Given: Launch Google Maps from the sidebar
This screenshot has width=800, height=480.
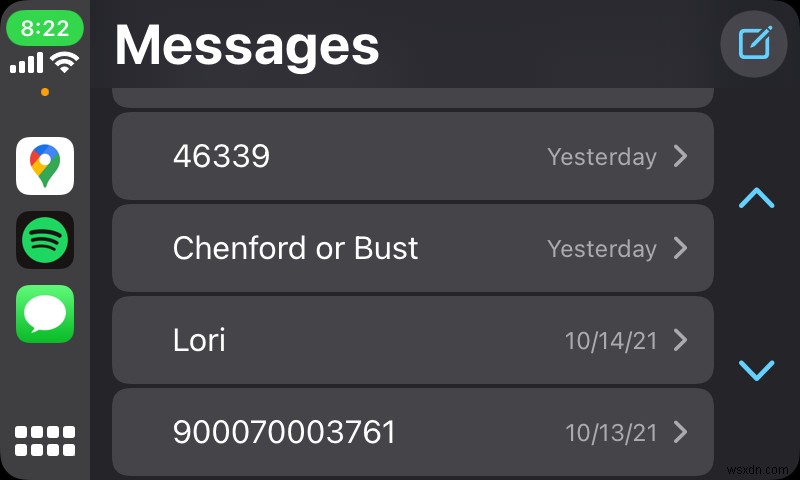Looking at the screenshot, I should tap(45, 166).
